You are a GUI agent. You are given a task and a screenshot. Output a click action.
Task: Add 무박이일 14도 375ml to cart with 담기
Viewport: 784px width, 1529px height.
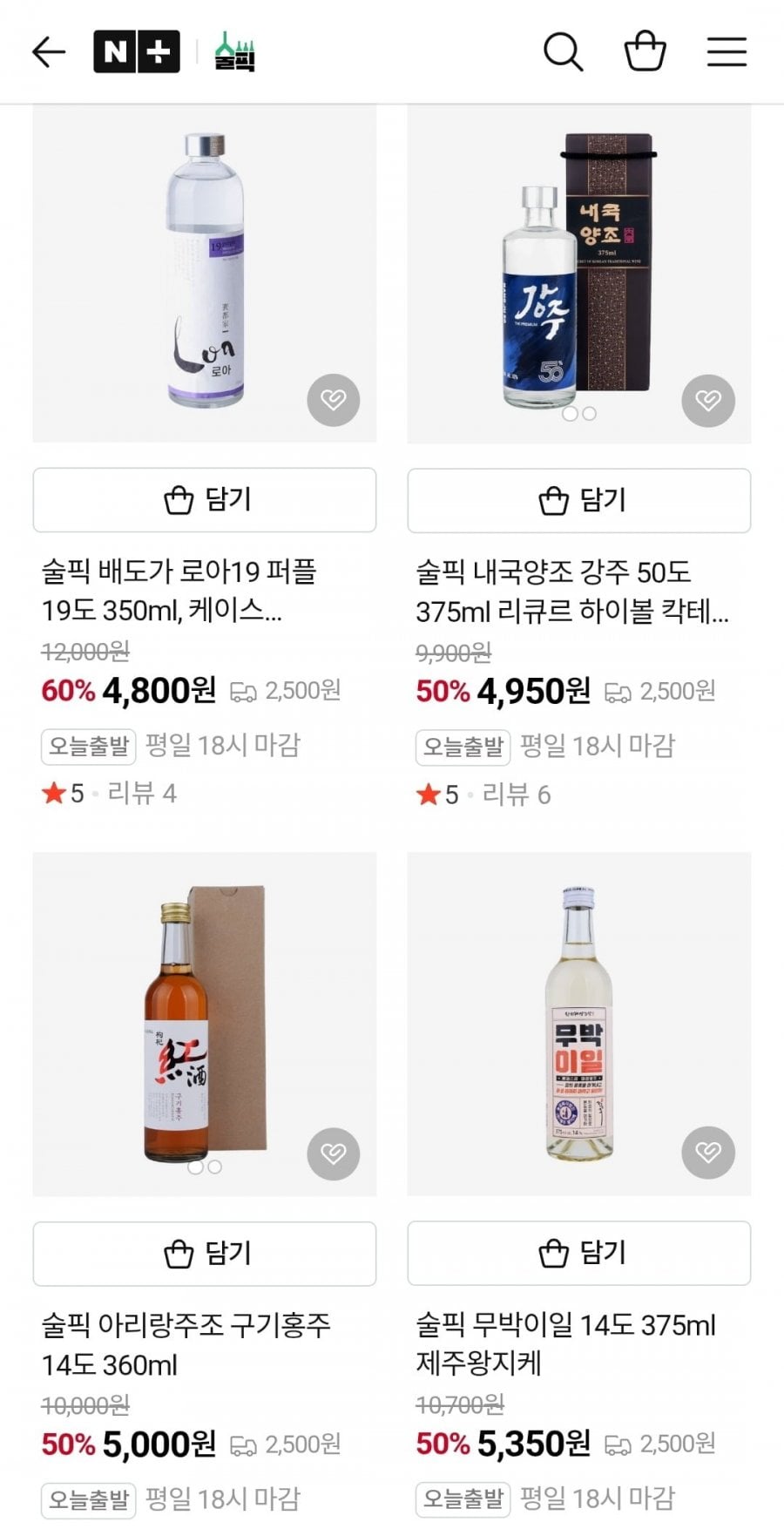579,1253
